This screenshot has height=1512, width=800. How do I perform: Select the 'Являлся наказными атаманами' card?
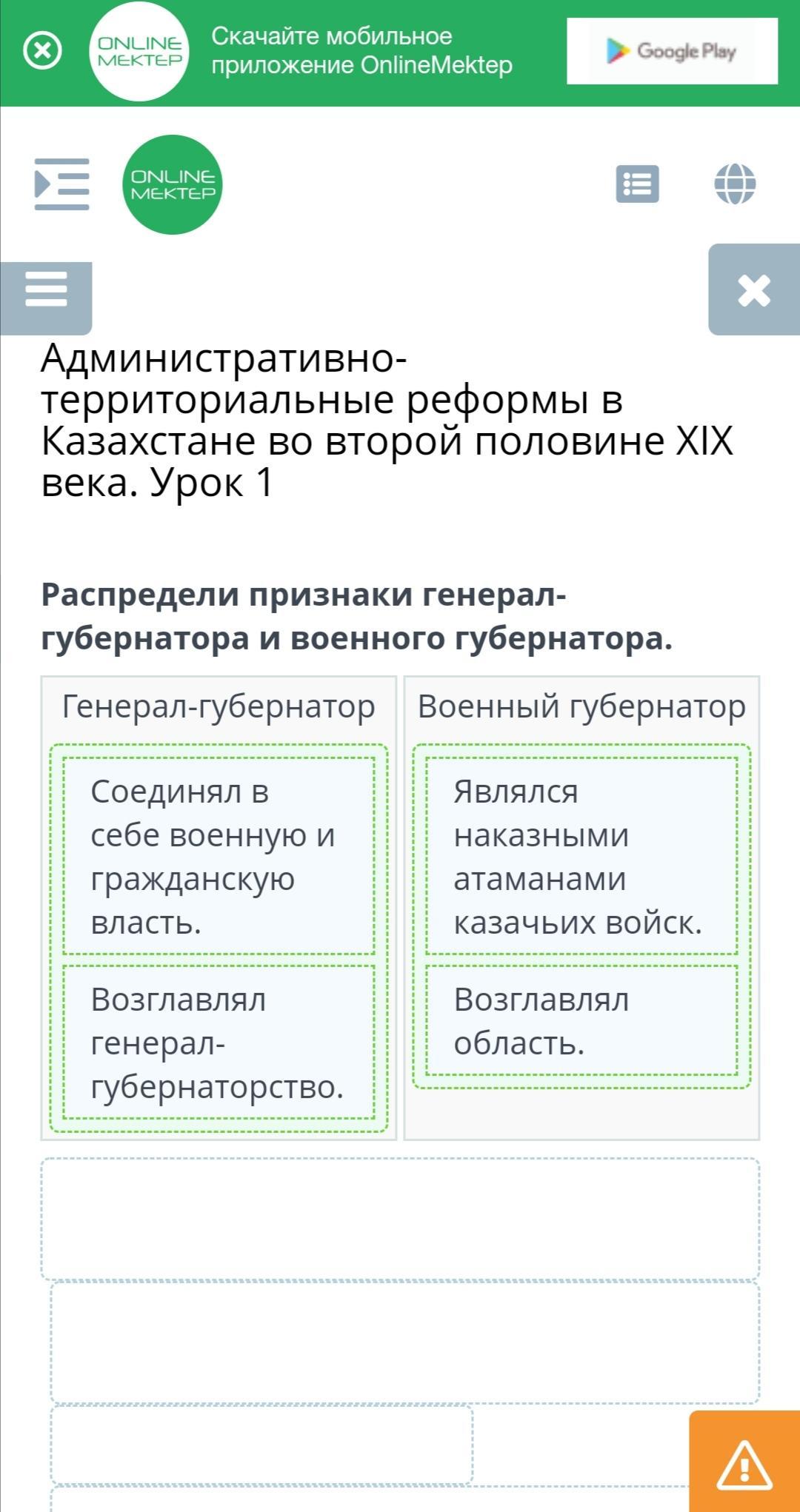581,856
